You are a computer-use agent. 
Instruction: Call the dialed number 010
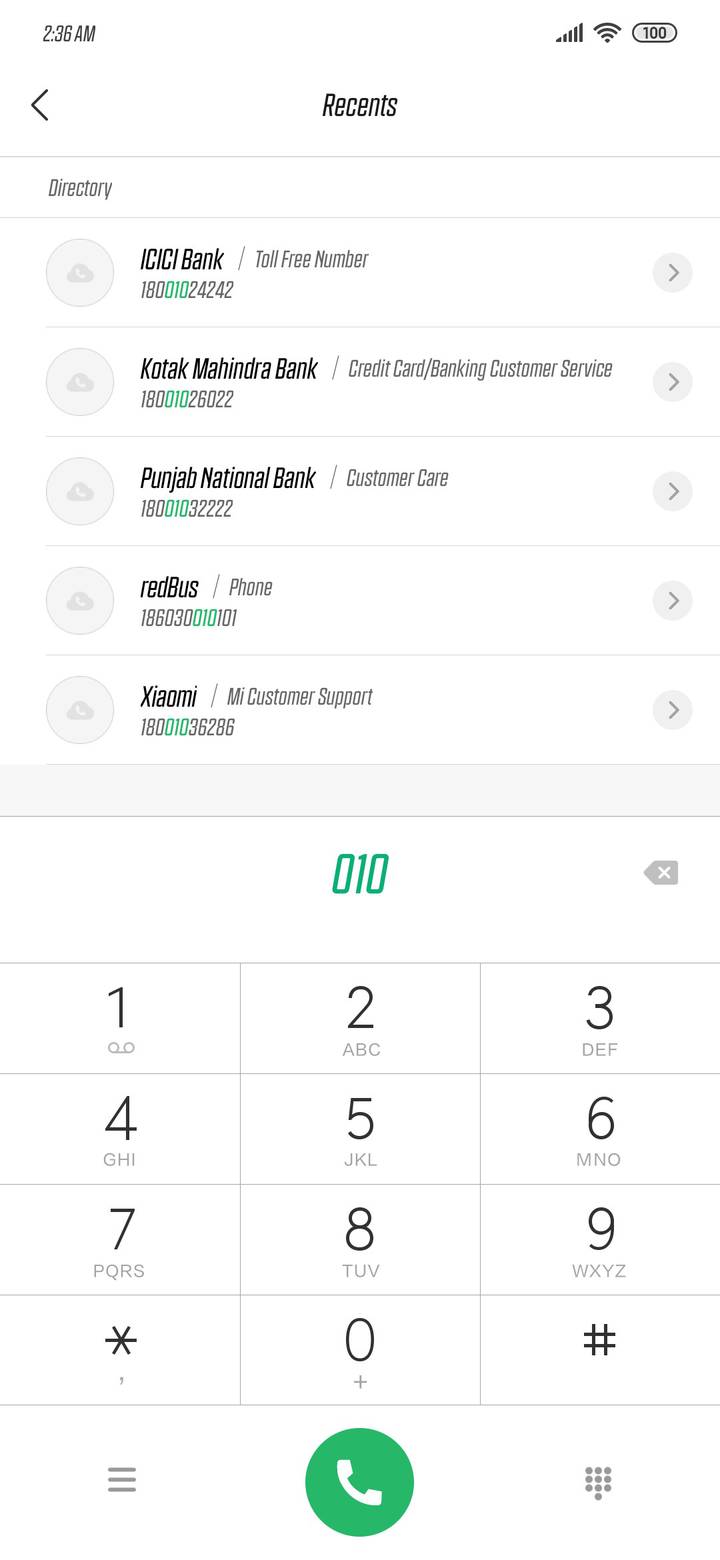(x=360, y=1482)
